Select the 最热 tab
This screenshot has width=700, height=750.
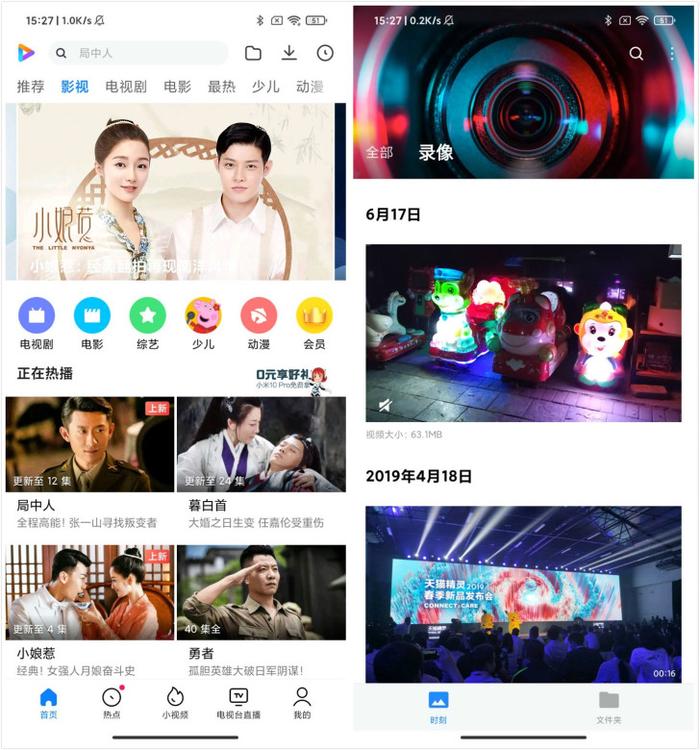221,87
